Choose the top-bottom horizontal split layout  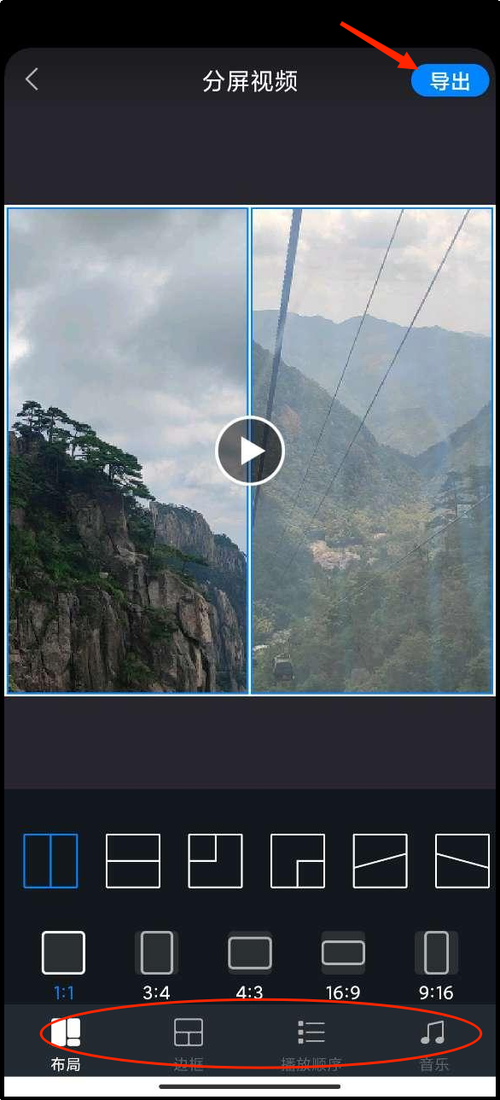point(133,861)
